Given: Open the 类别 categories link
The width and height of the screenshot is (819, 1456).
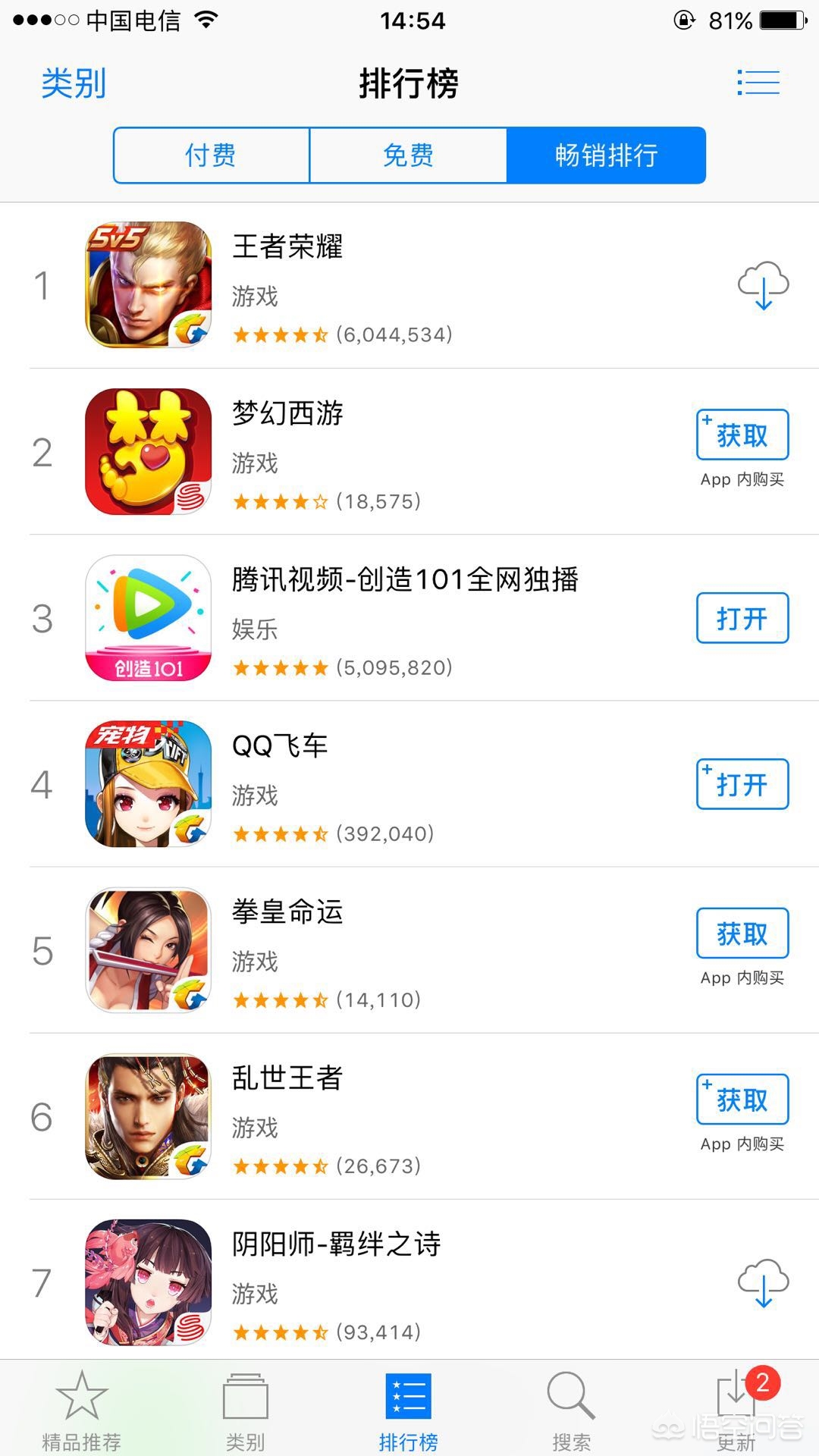Looking at the screenshot, I should pos(74,83).
